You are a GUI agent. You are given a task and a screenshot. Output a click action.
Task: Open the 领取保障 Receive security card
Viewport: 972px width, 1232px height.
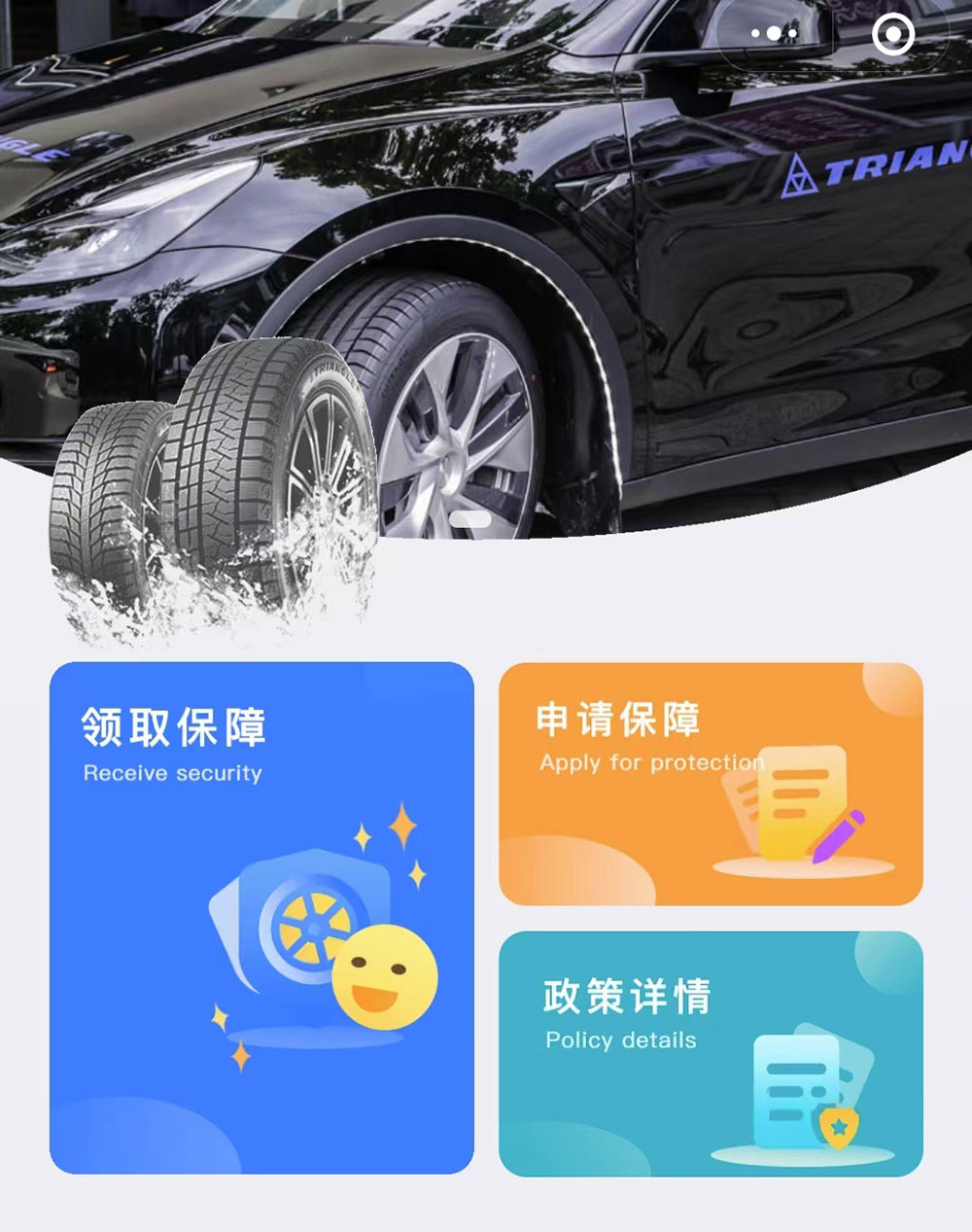click(x=261, y=917)
